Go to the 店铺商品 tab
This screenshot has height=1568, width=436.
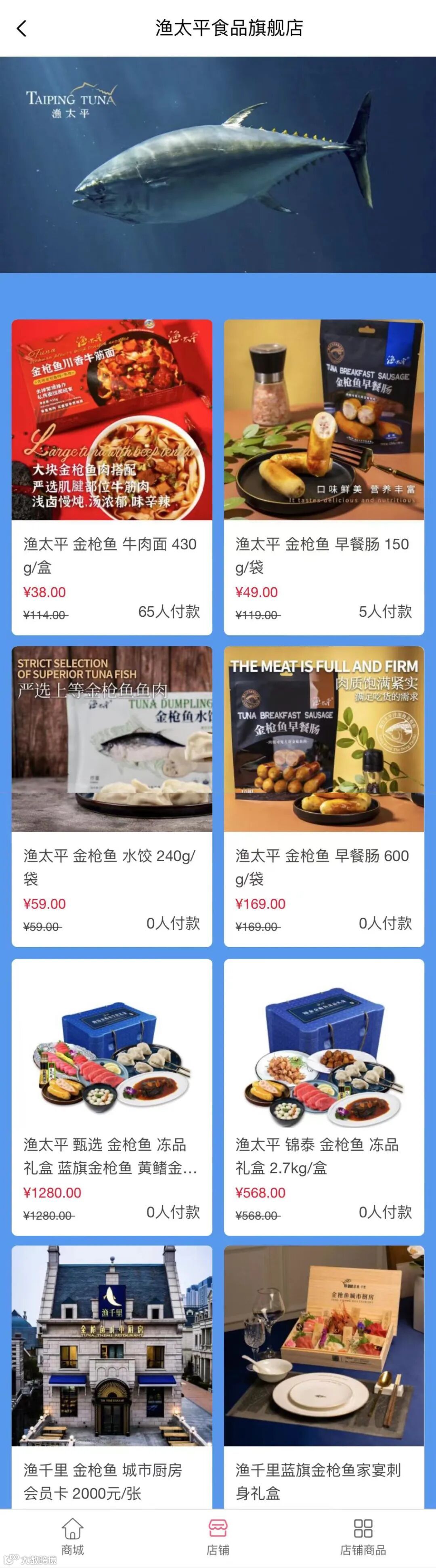coord(363,1536)
